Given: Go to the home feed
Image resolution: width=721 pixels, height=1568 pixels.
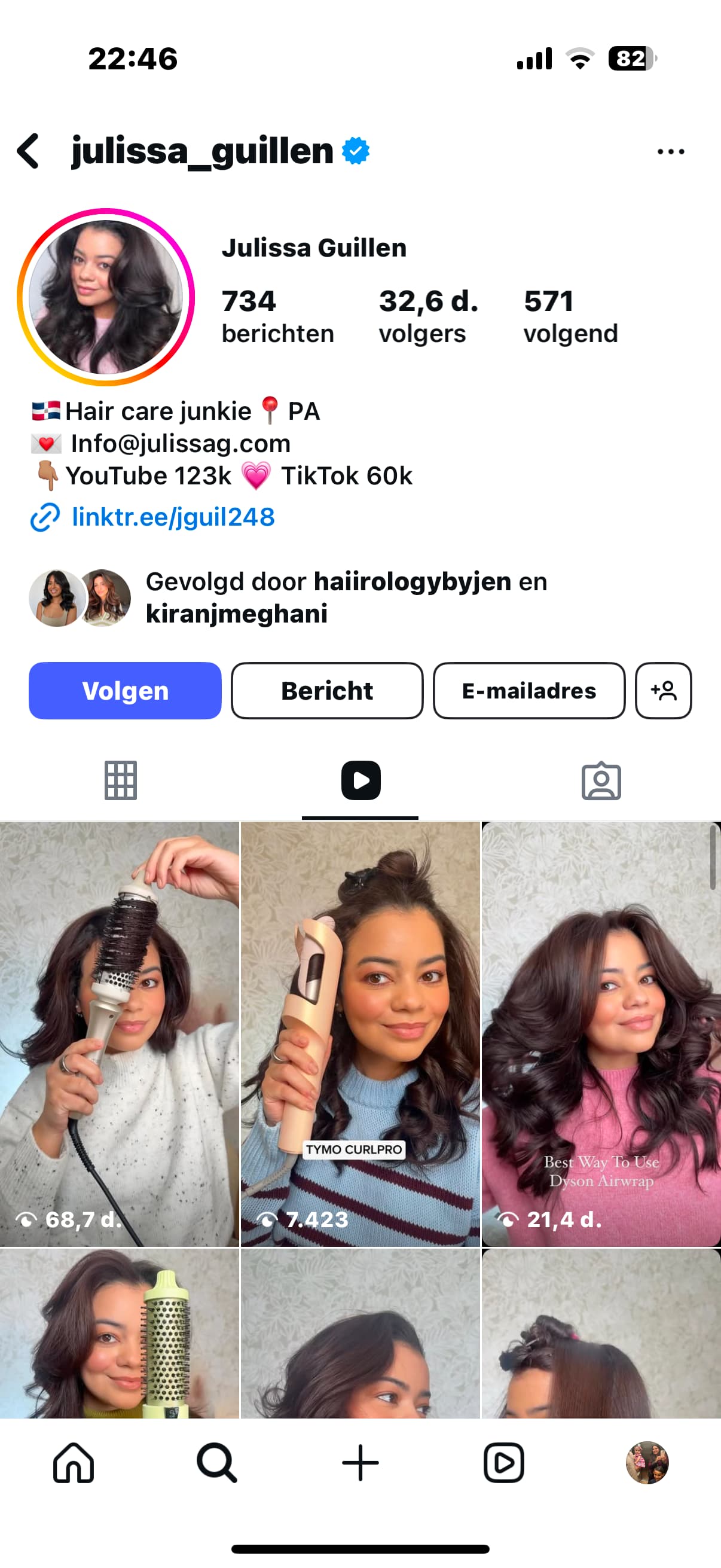Looking at the screenshot, I should (74, 1462).
